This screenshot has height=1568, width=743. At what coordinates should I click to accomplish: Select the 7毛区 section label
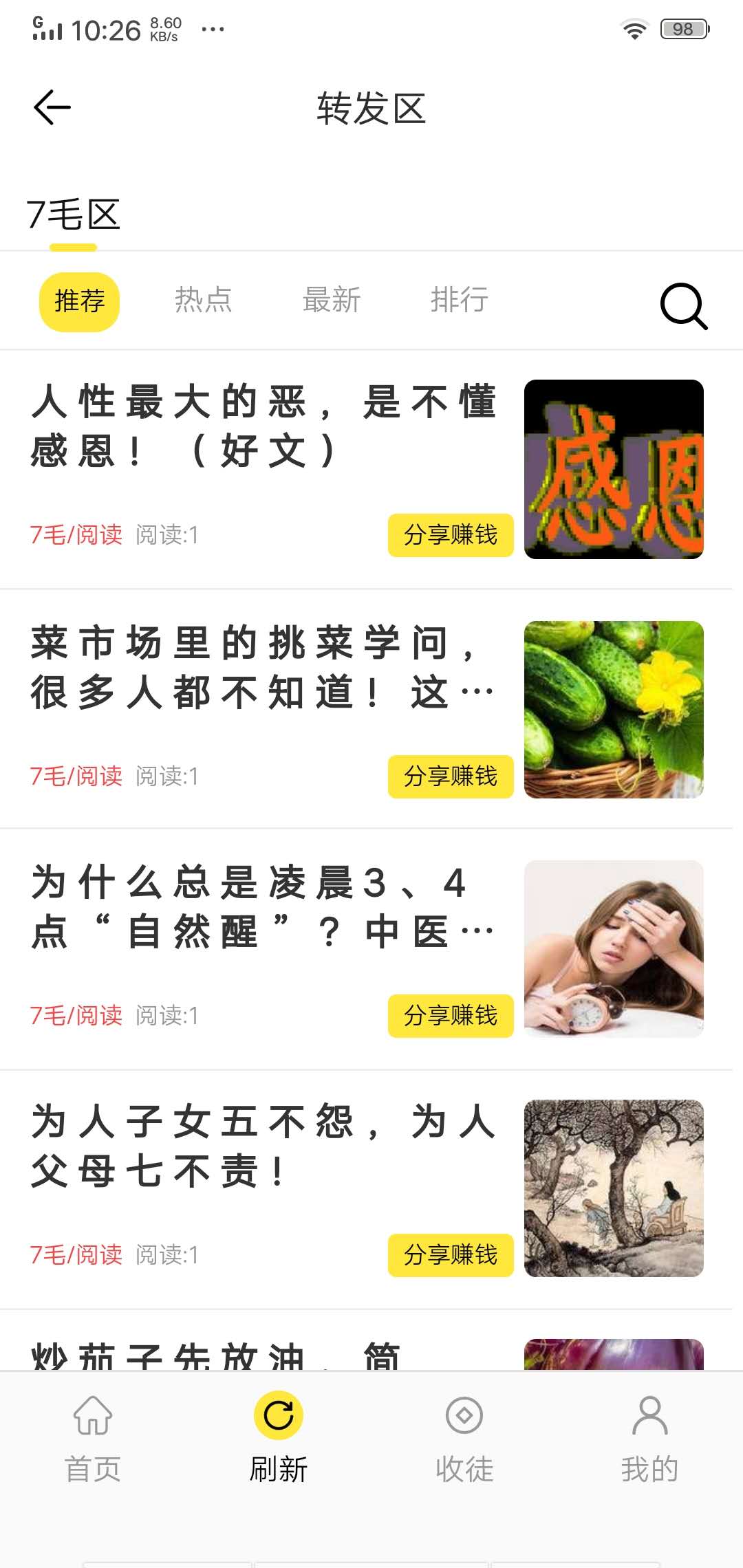pyautogui.click(x=73, y=215)
